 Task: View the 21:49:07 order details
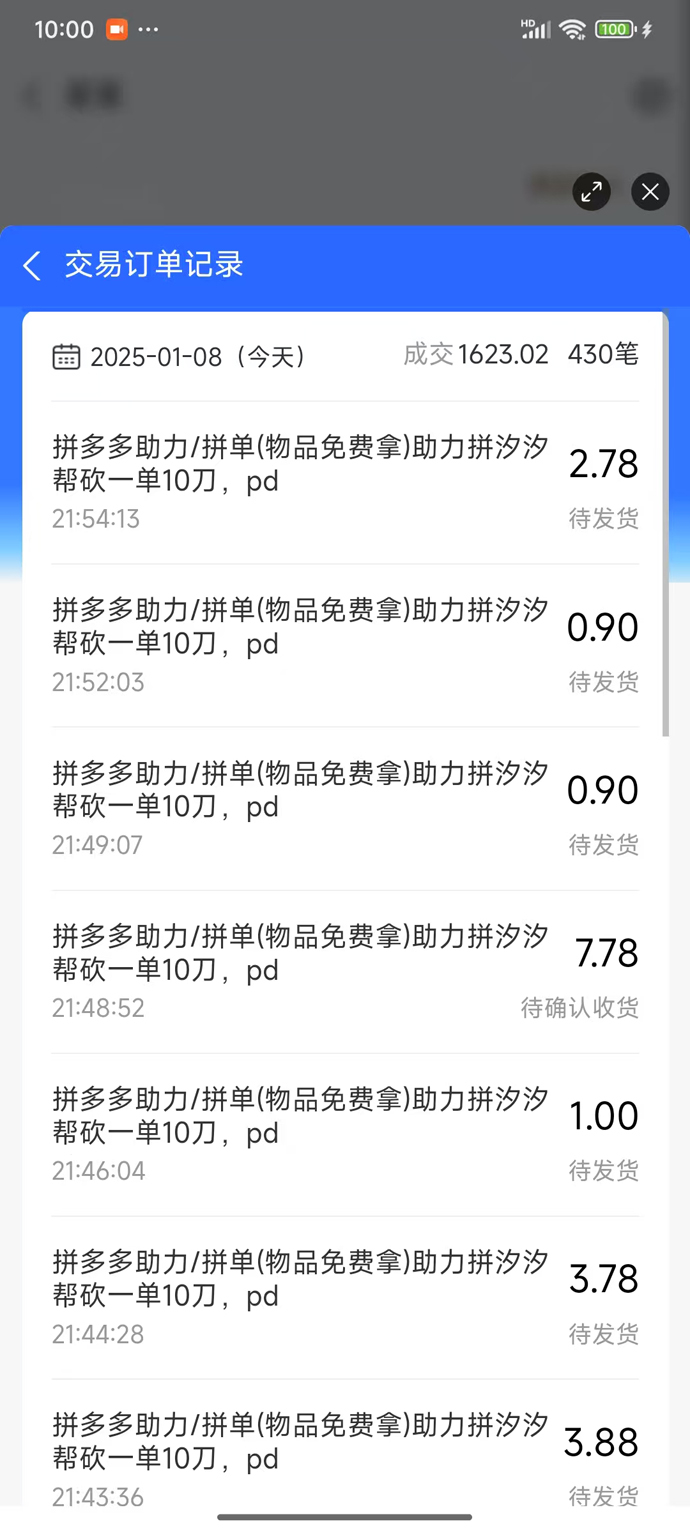pos(345,808)
